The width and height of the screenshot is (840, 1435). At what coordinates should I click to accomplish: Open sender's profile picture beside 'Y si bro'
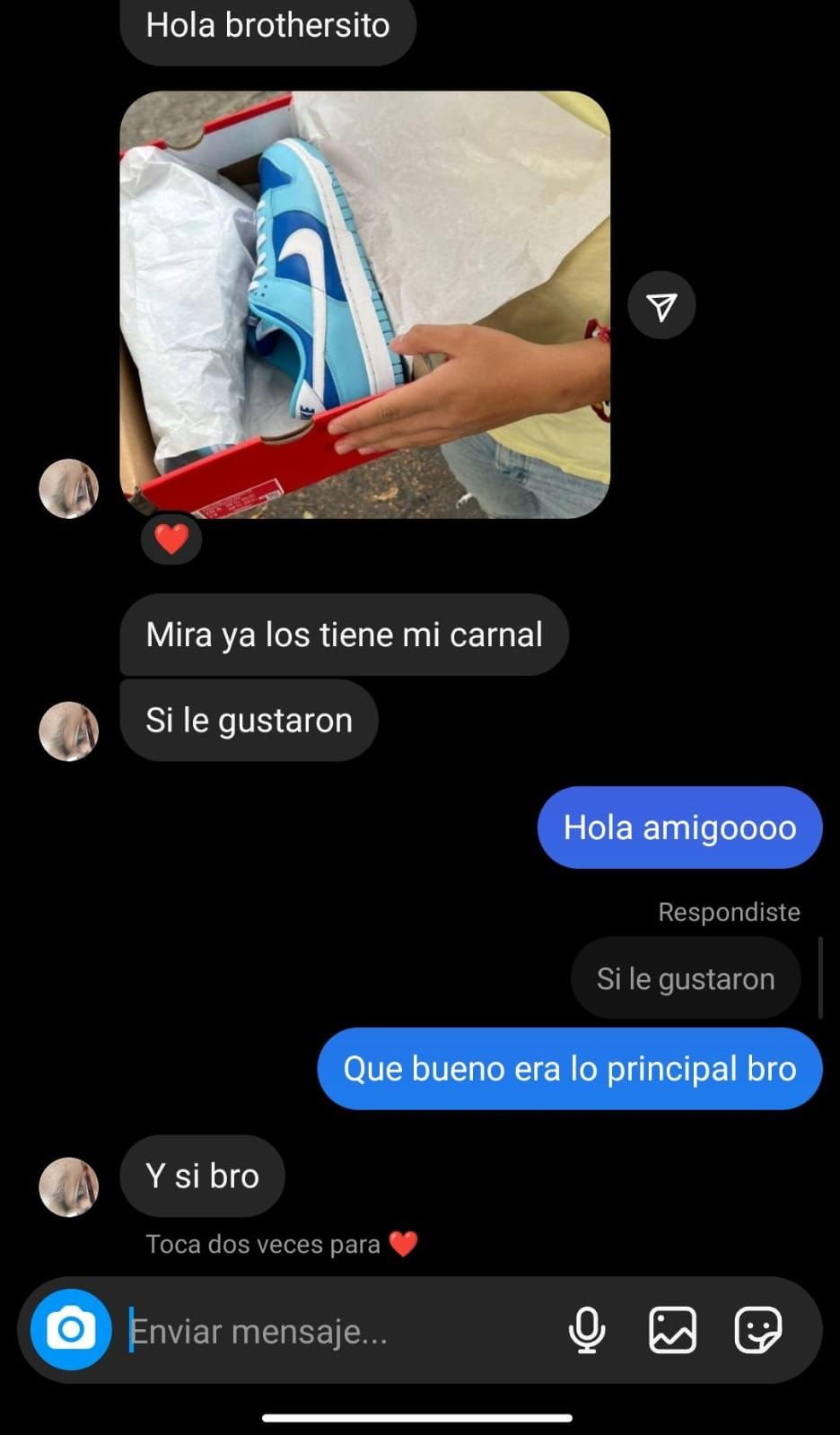point(69,1186)
